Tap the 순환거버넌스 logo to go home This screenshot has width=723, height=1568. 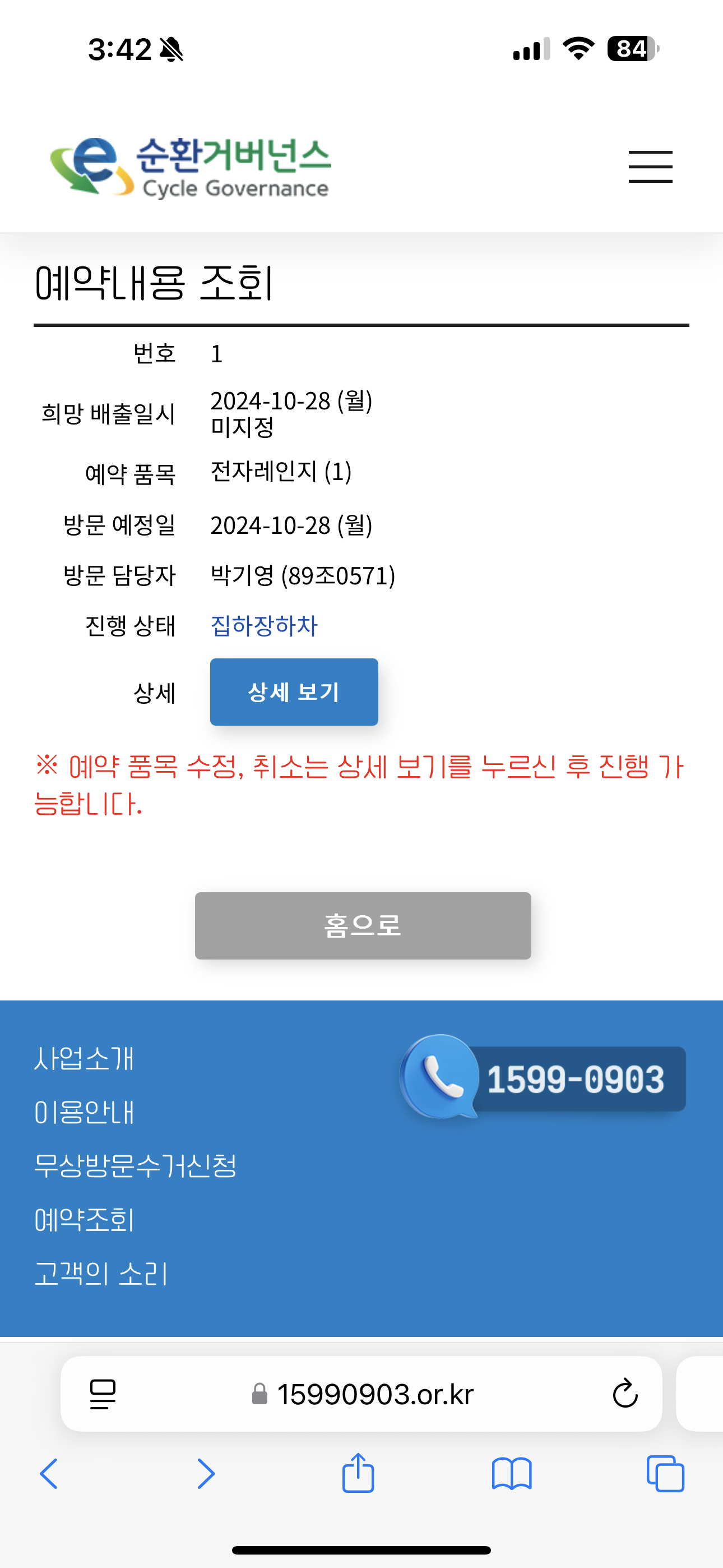(x=191, y=167)
